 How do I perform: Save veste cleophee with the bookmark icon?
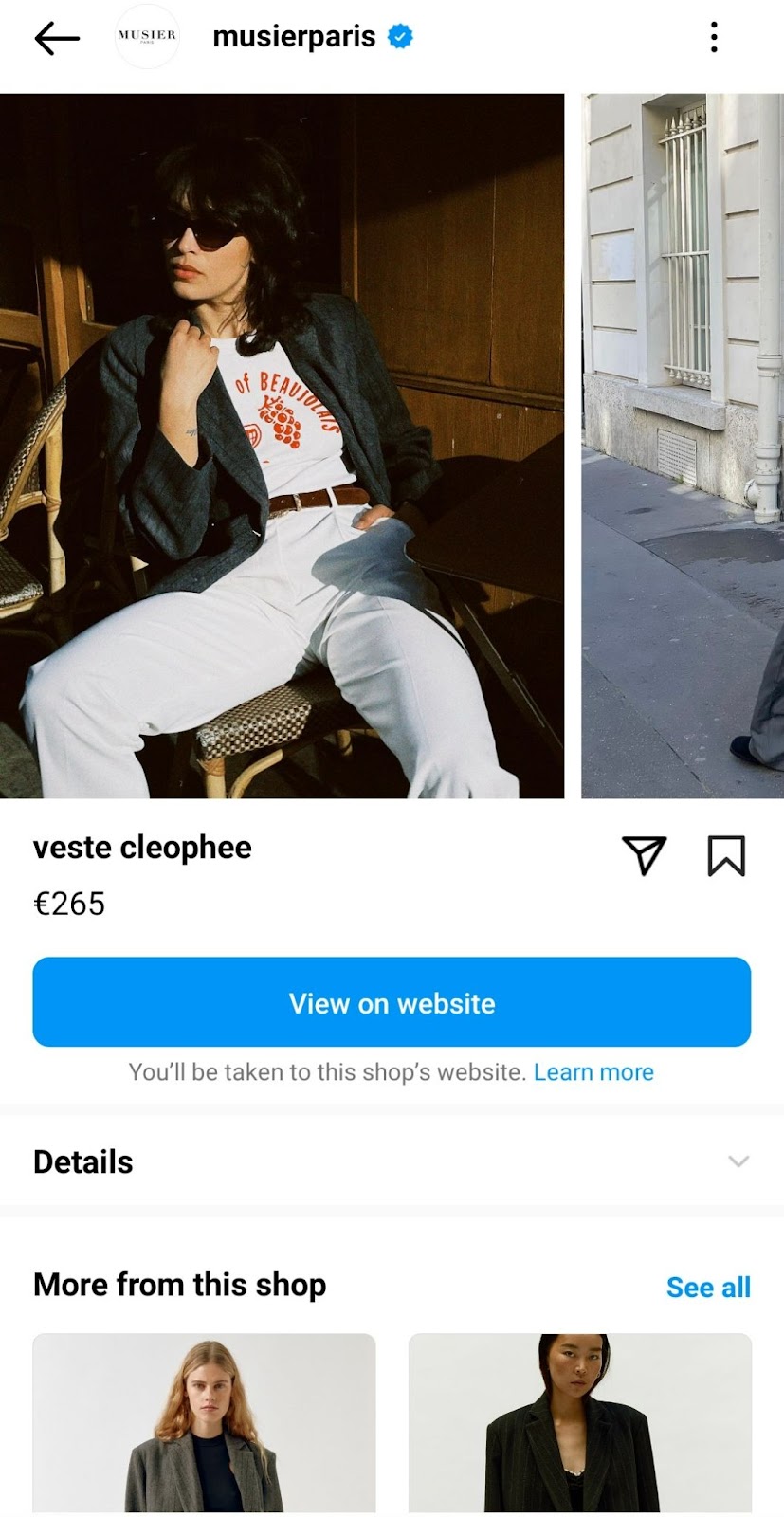pos(726,854)
